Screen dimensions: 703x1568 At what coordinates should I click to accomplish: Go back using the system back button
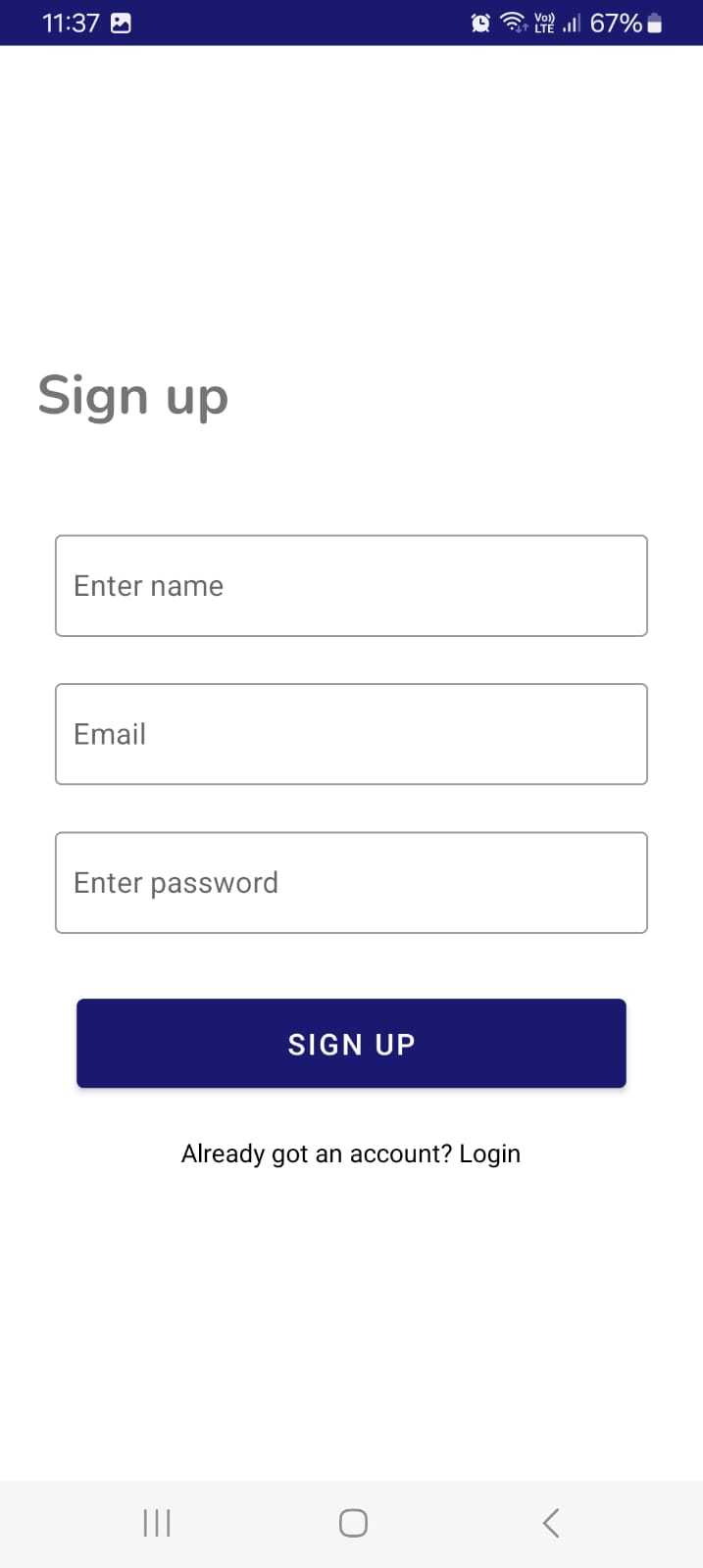point(551,1523)
